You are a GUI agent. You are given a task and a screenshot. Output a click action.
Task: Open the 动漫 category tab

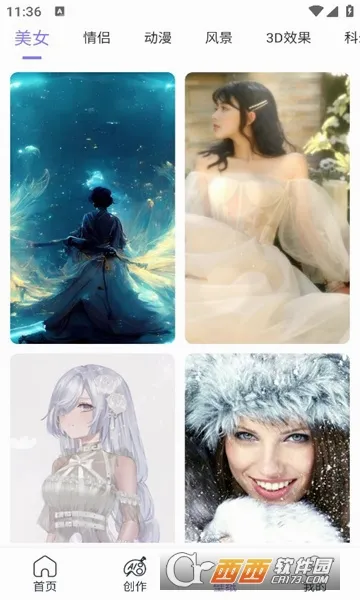tap(158, 38)
